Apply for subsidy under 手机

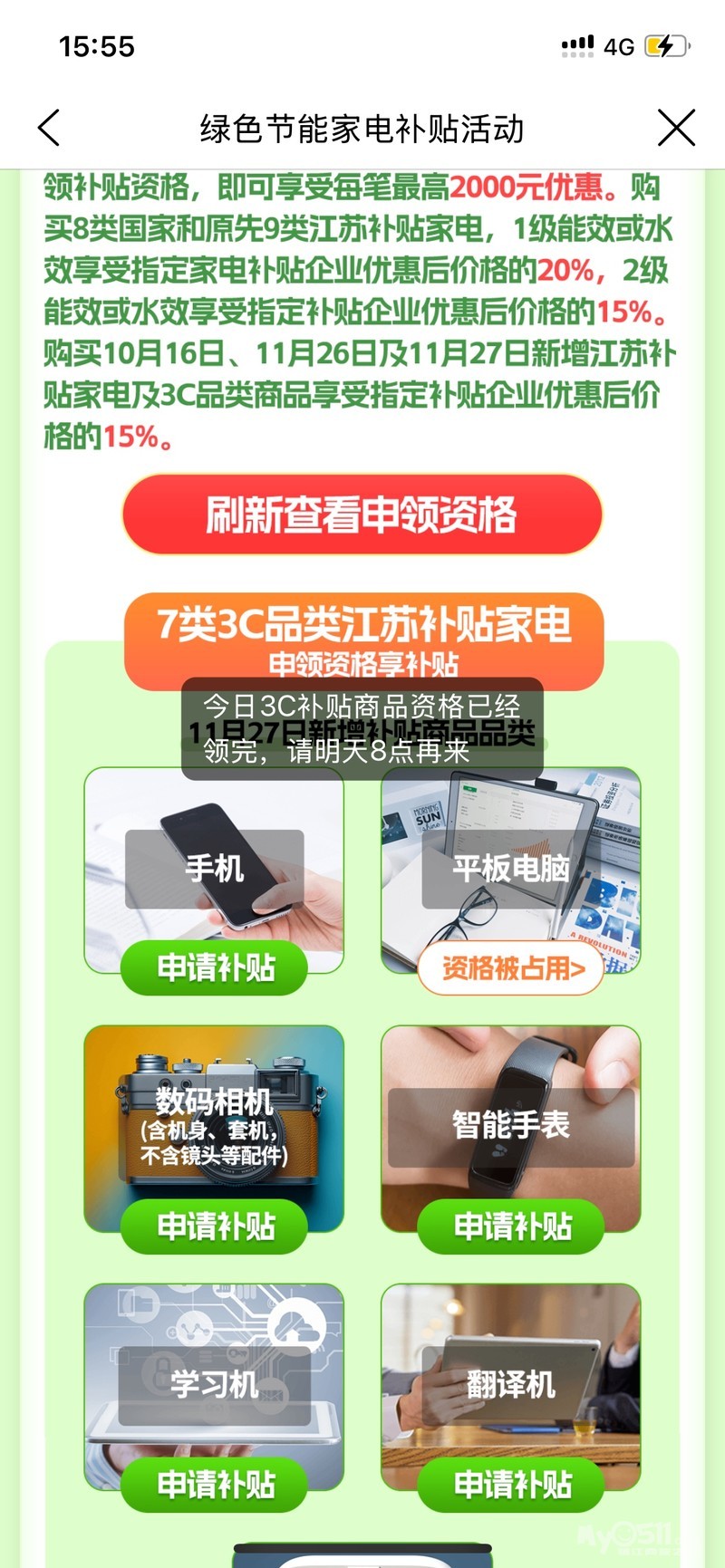[x=215, y=967]
